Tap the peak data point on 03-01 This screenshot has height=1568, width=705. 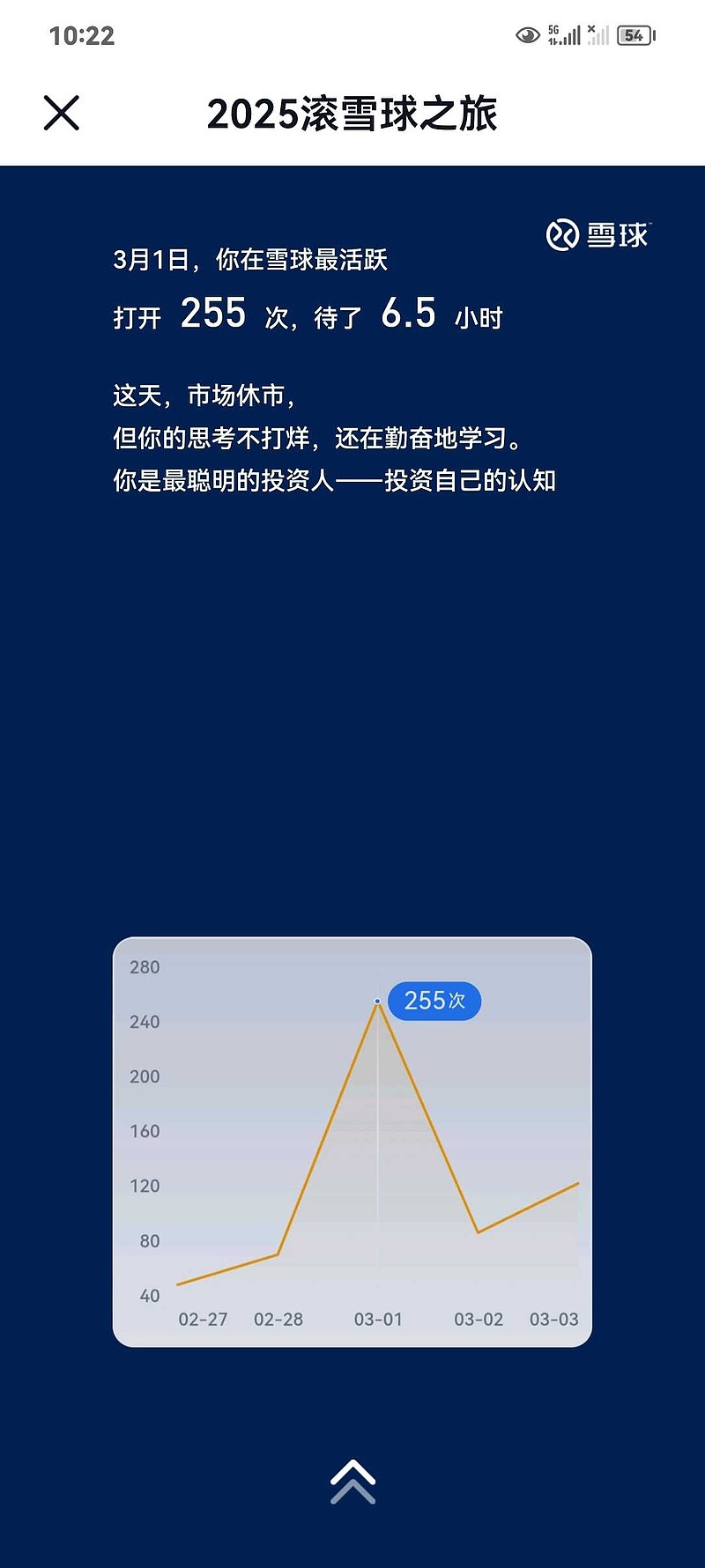(378, 1002)
